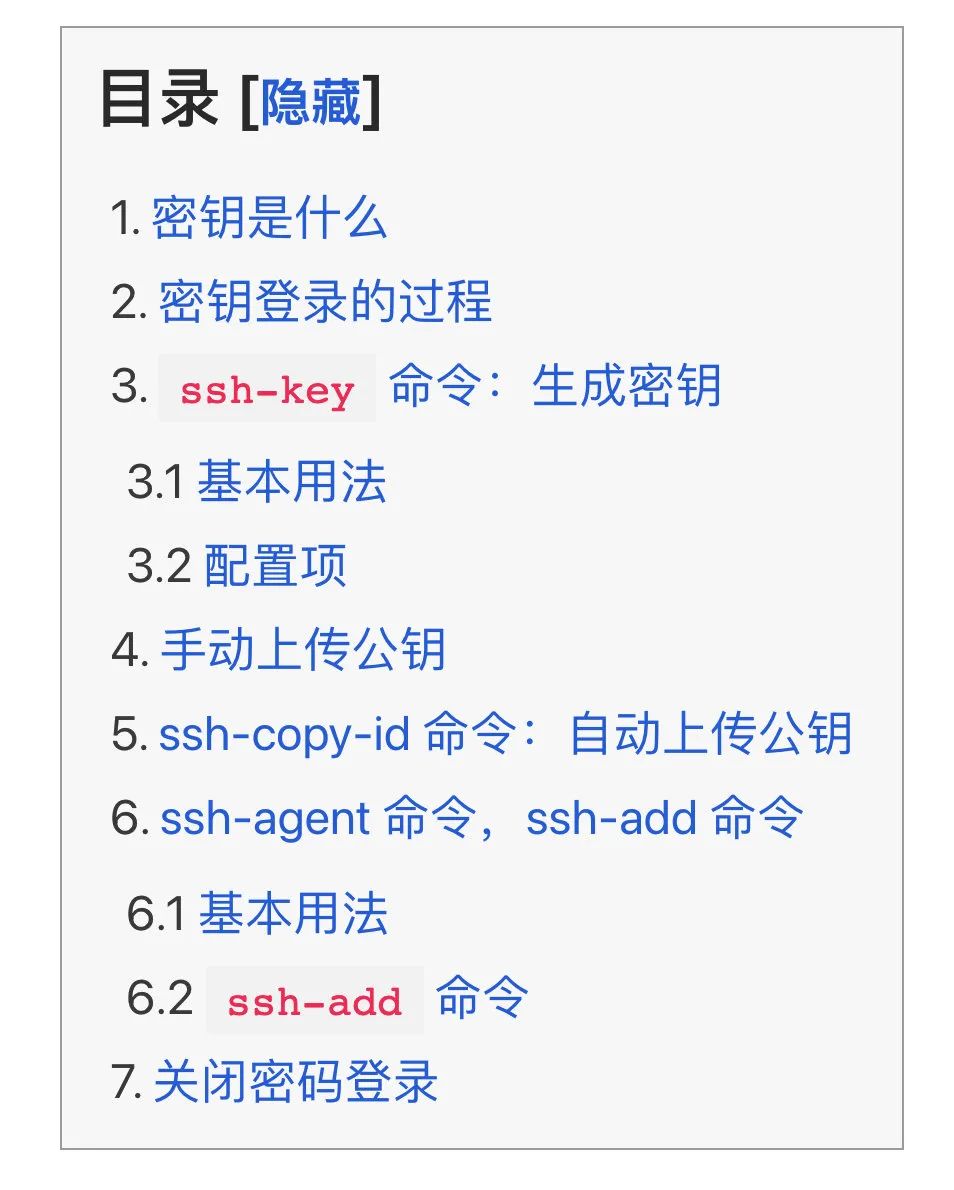Go to ssh-agent 命令，ssh-add 命令 section
Image resolution: width=954 pixels, height=1190 pixels.
[480, 818]
